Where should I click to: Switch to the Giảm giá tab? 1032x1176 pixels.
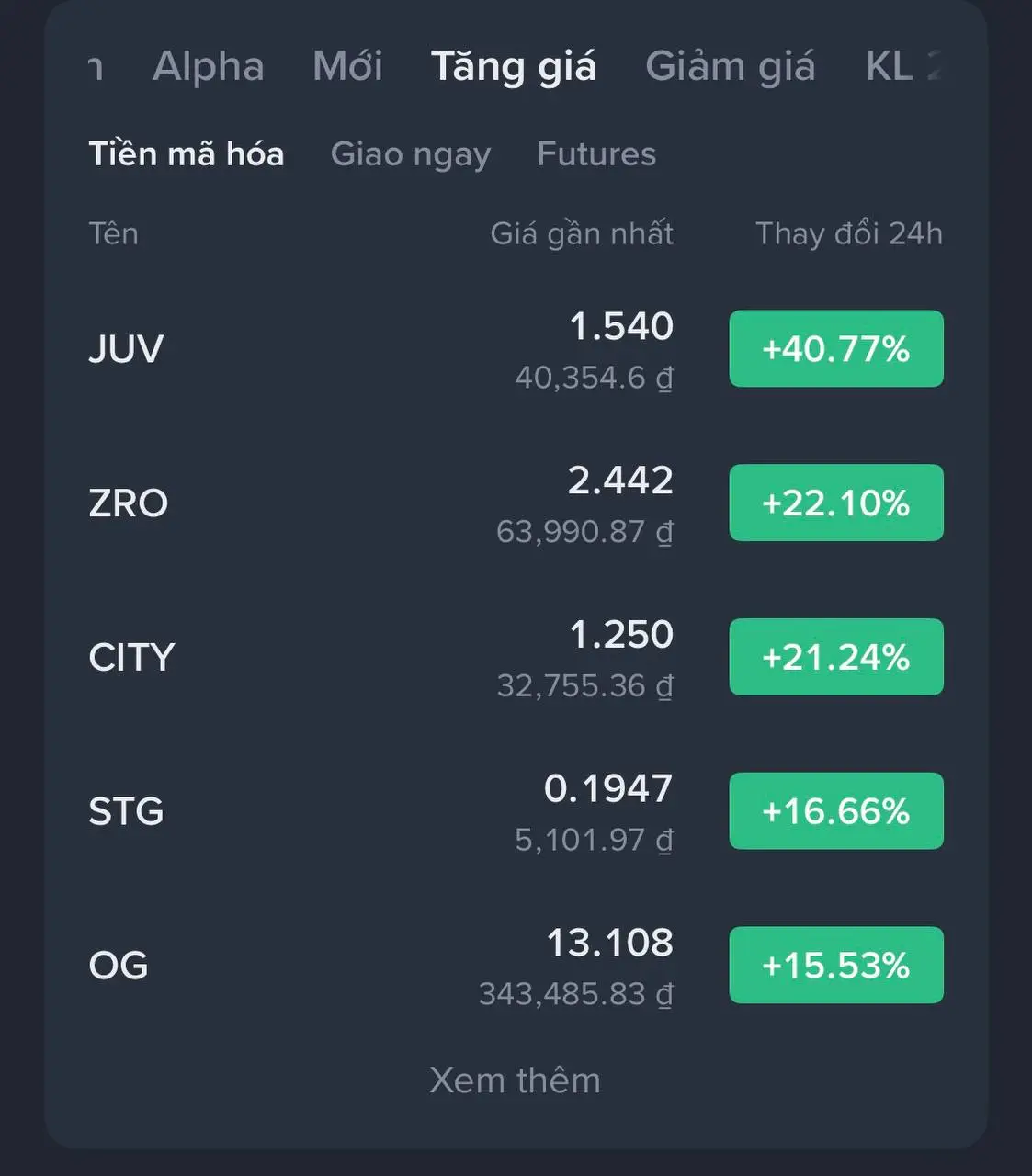[x=731, y=65]
